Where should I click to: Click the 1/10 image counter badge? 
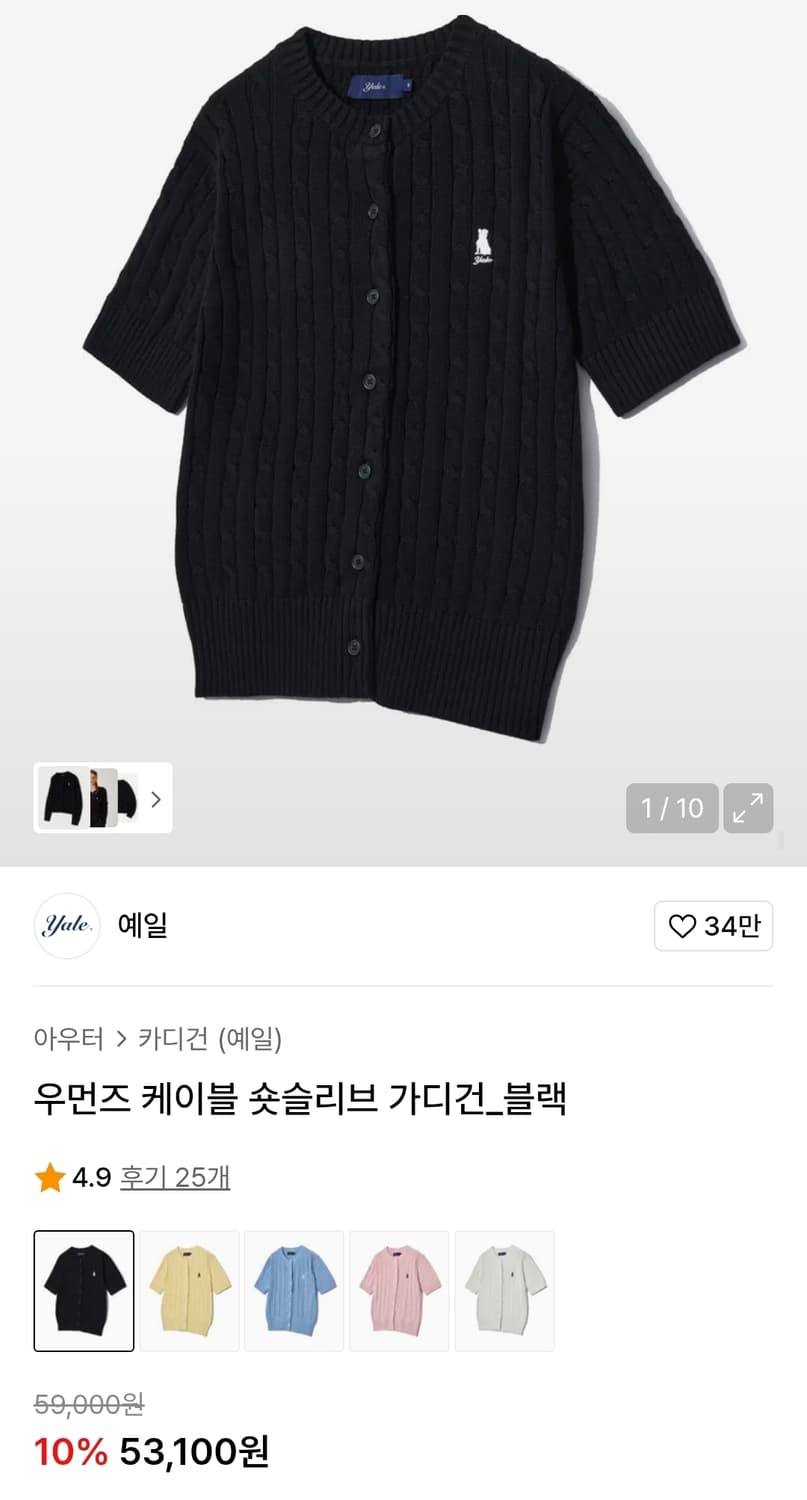click(x=672, y=808)
